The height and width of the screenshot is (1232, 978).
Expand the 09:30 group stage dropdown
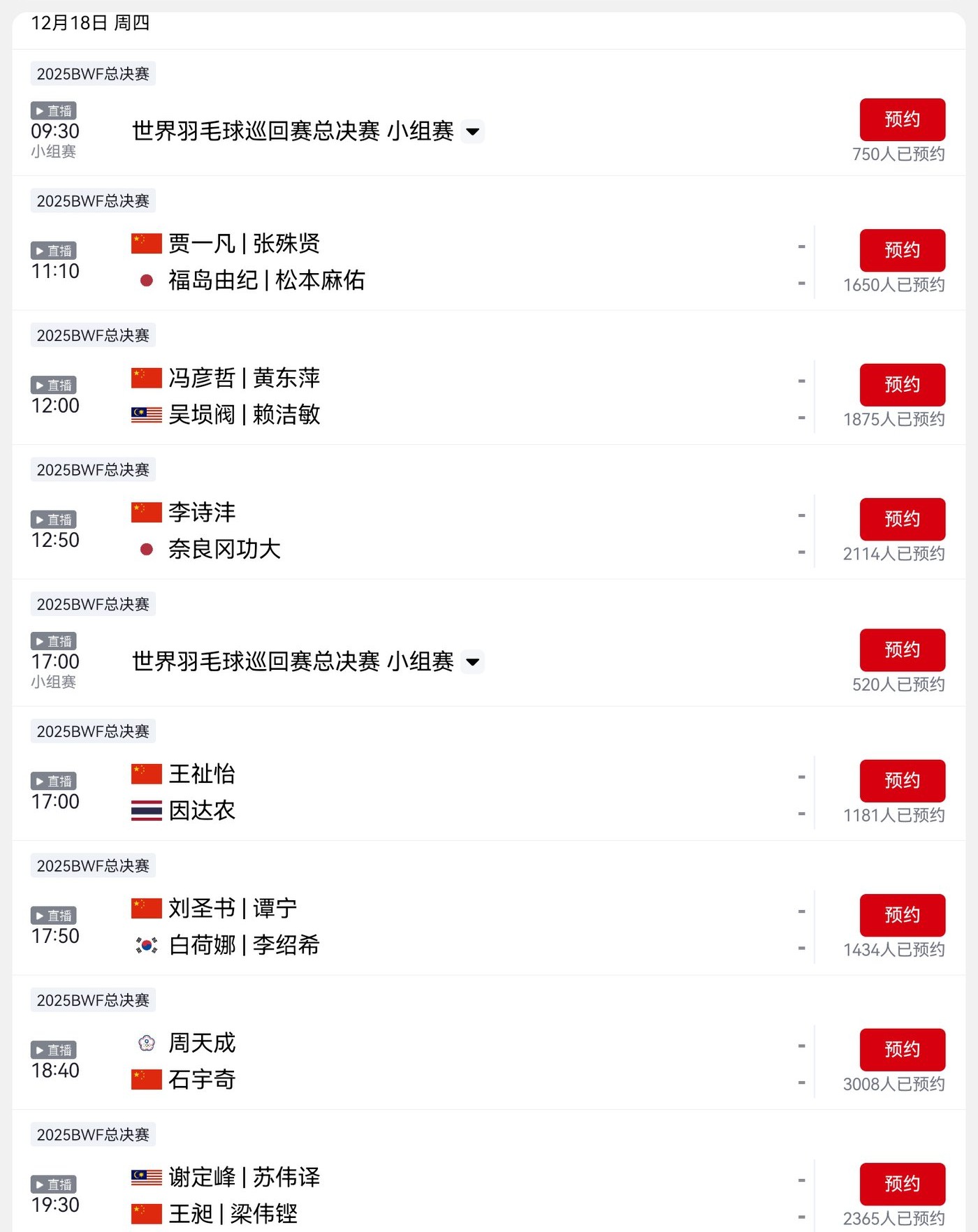pyautogui.click(x=473, y=131)
